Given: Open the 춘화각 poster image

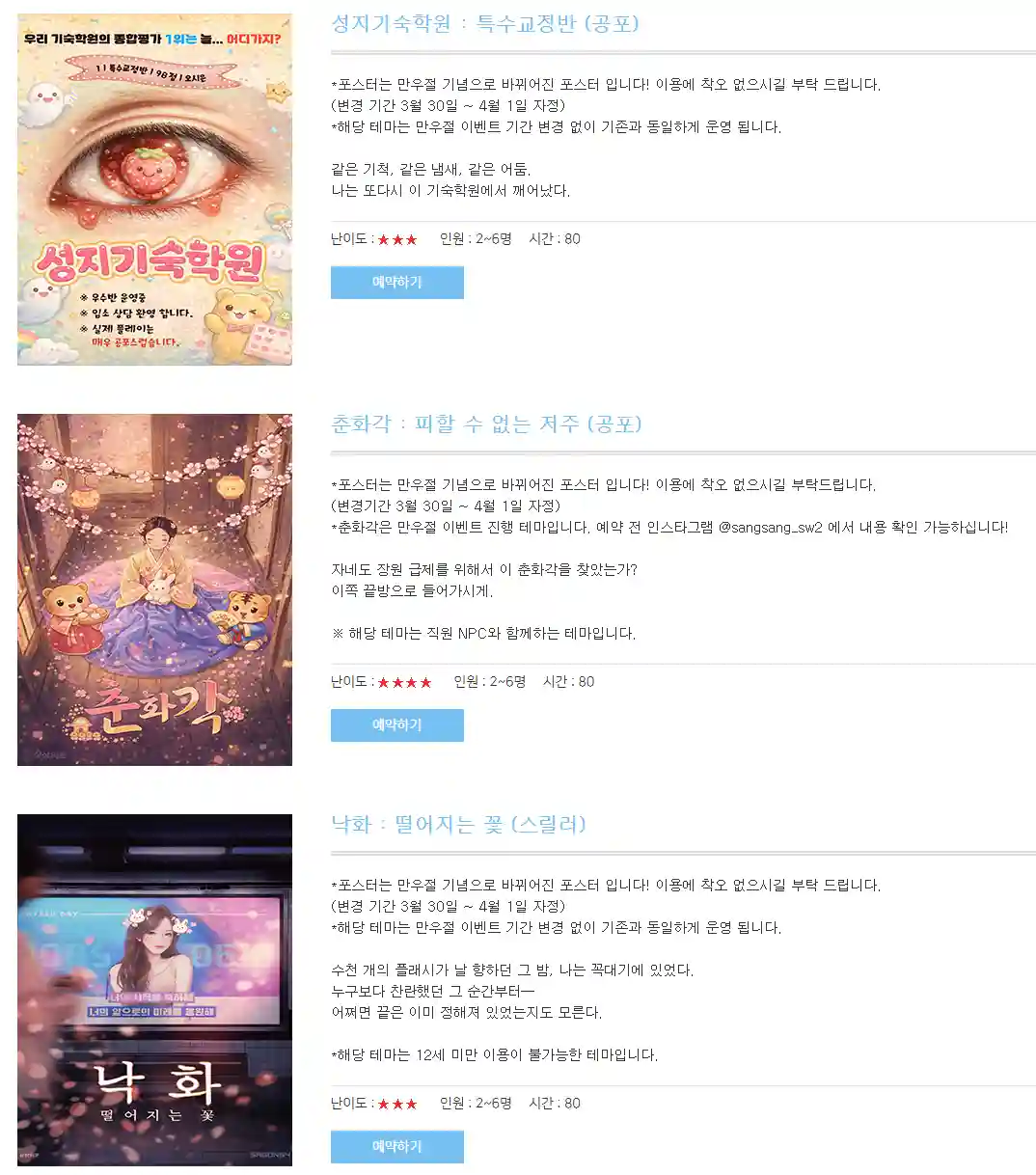Looking at the screenshot, I should 154,589.
